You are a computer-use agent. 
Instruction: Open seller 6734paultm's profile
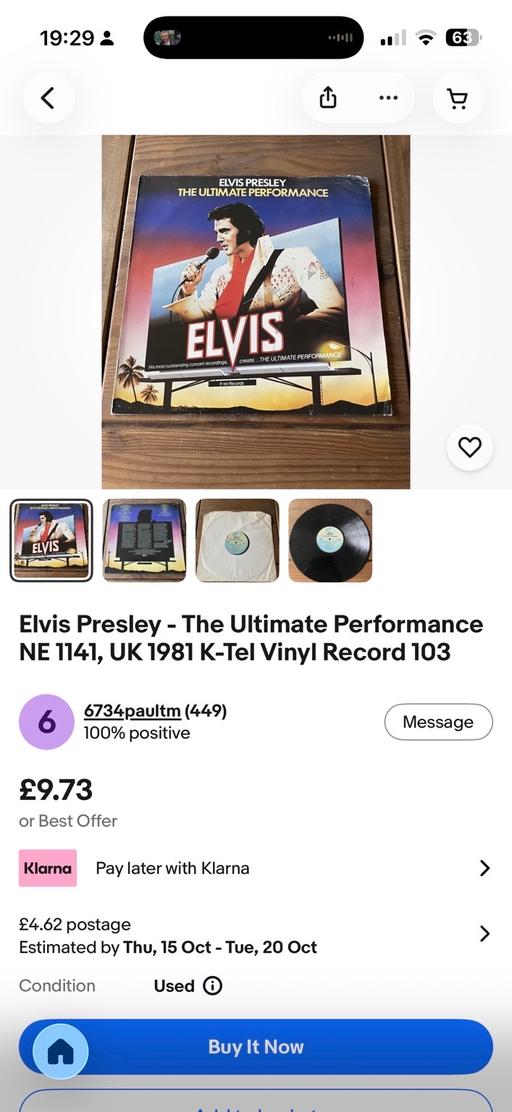[133, 711]
